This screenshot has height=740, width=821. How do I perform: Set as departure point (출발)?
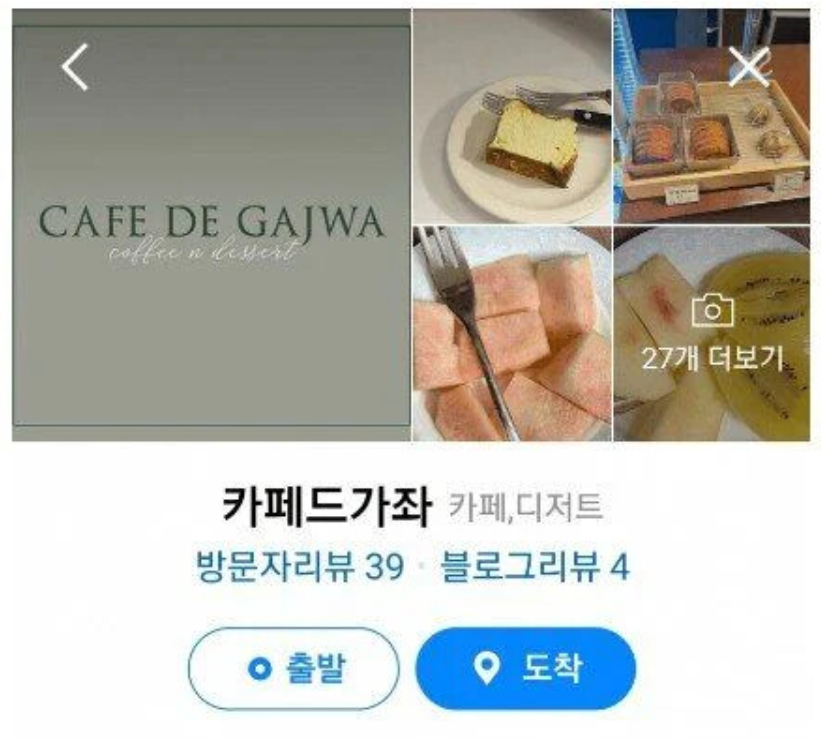click(x=294, y=668)
